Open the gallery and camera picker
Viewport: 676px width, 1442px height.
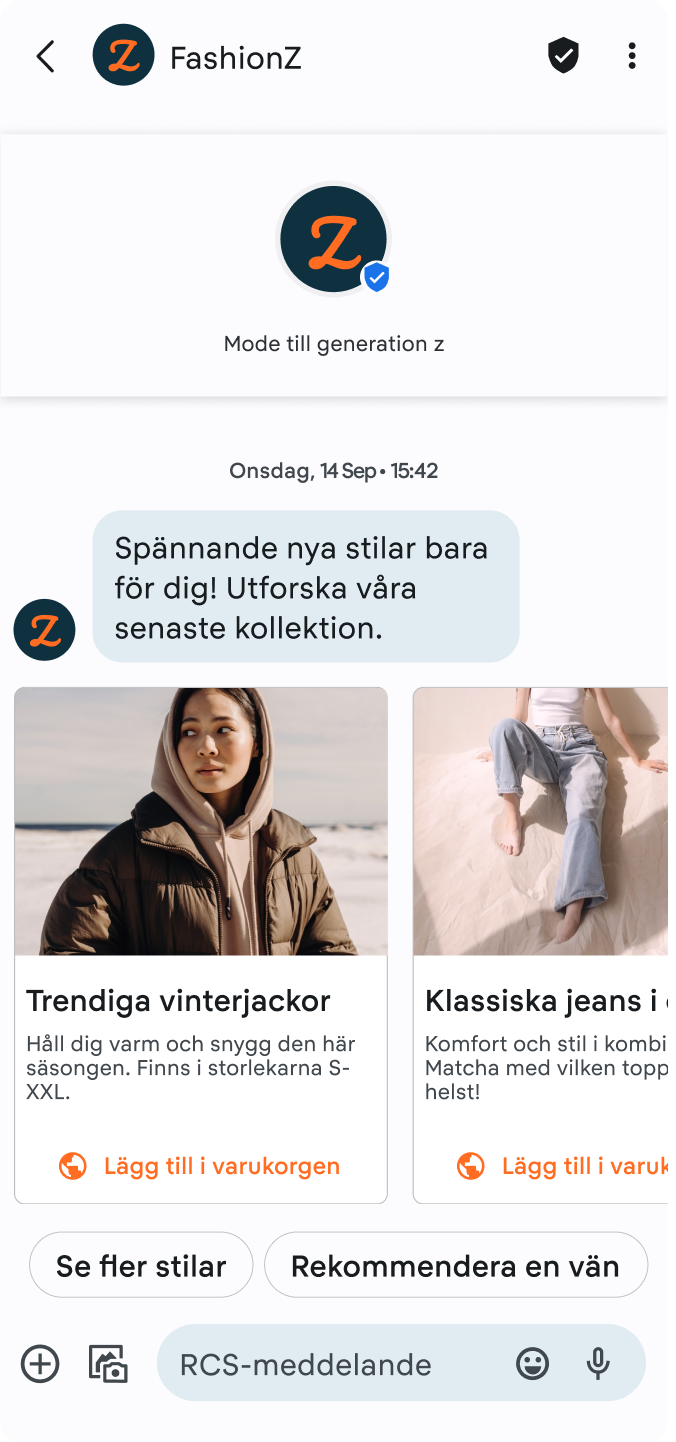[x=108, y=1364]
